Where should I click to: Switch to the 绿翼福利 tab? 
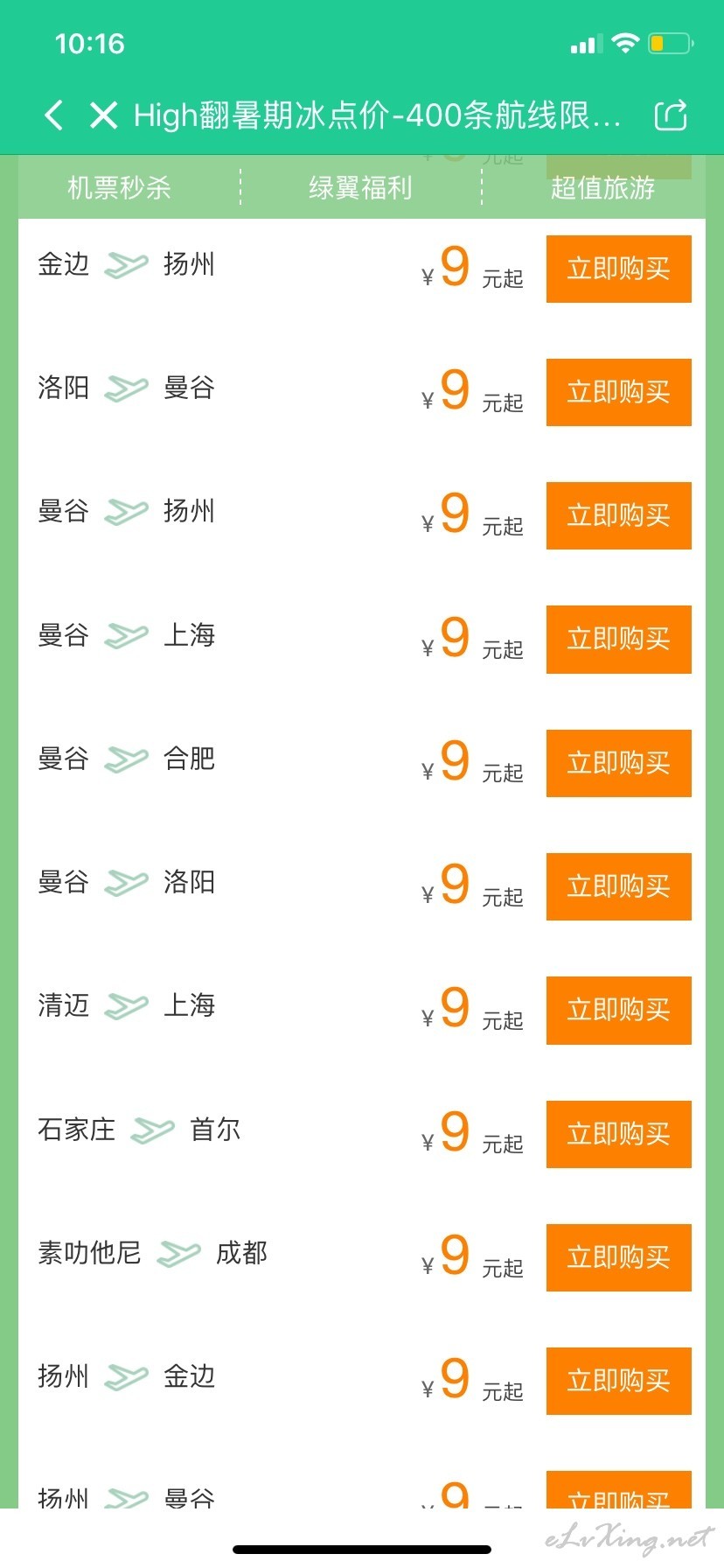point(360,187)
